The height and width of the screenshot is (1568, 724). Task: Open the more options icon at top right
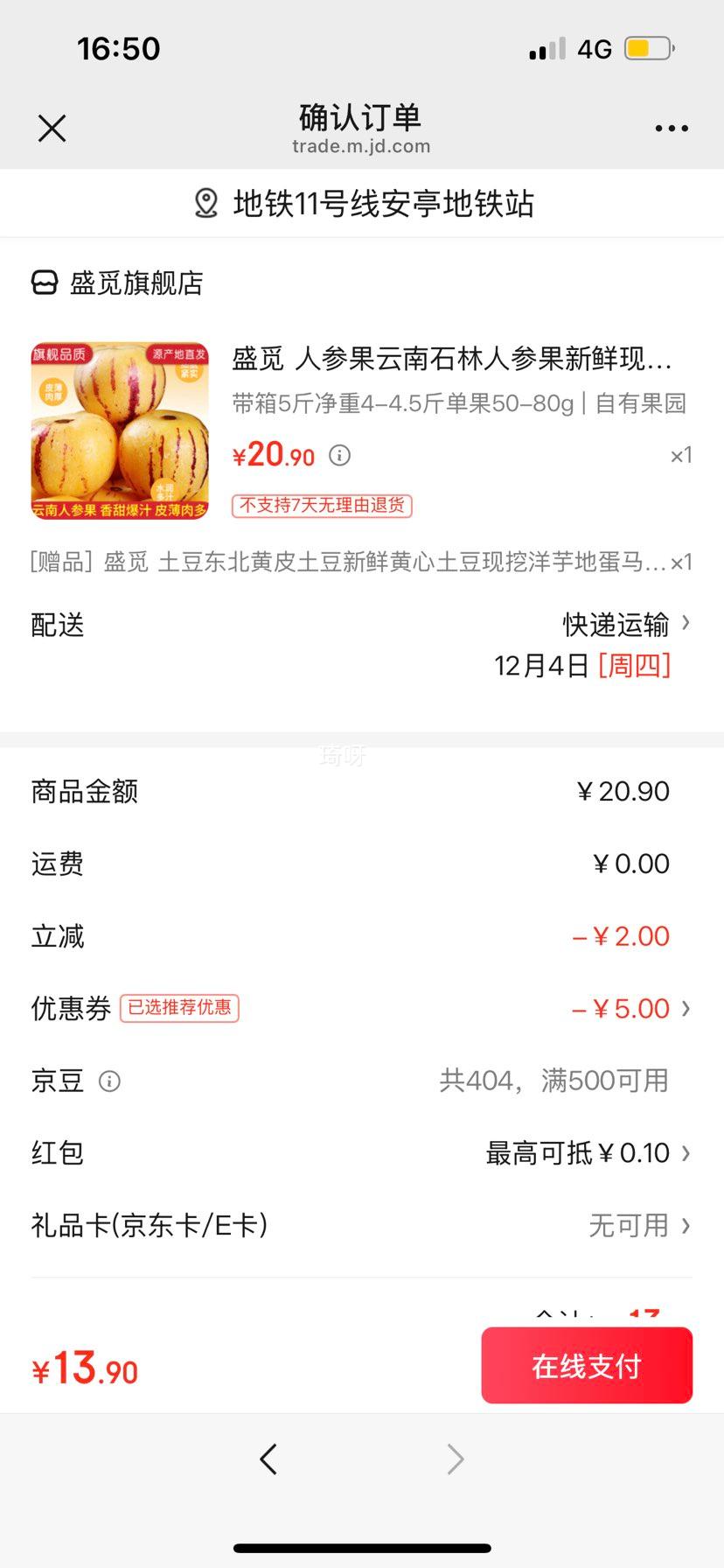[x=672, y=128]
